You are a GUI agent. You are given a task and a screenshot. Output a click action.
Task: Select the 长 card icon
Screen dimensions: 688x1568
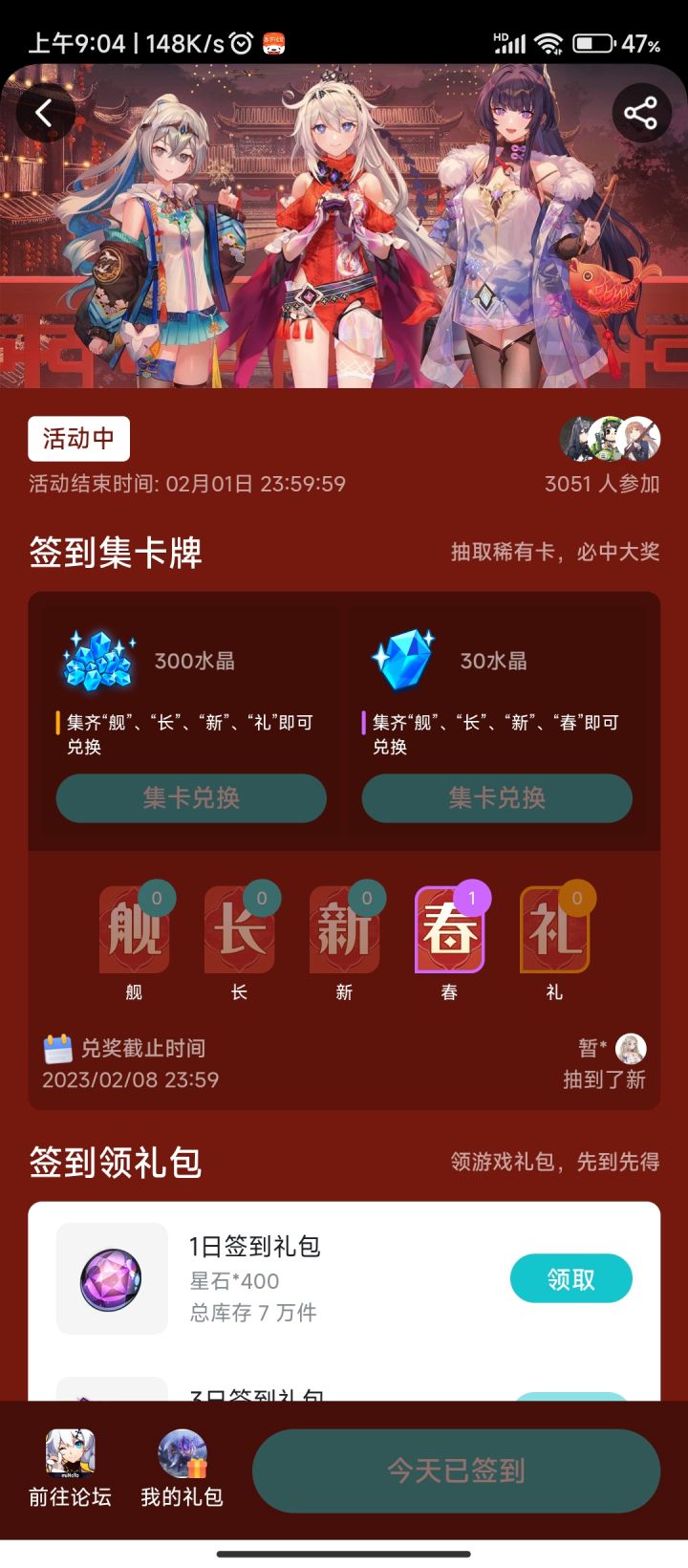(x=238, y=929)
